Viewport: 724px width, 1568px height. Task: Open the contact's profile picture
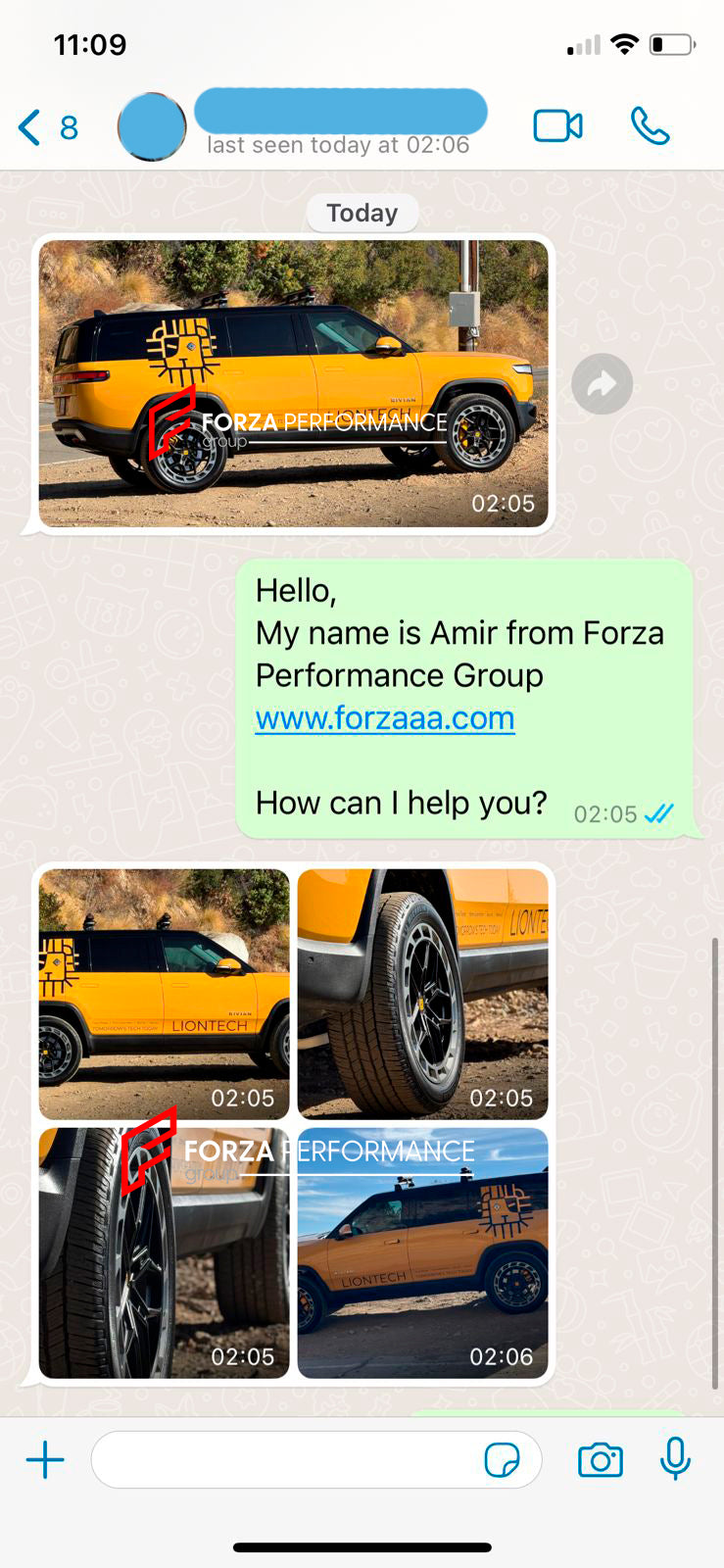[152, 127]
